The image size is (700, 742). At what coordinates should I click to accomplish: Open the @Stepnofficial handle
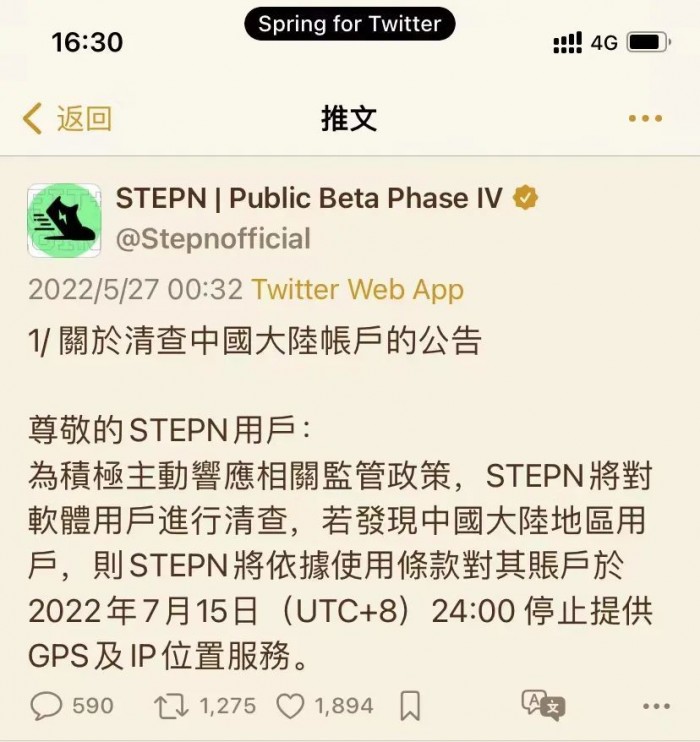pyautogui.click(x=213, y=239)
